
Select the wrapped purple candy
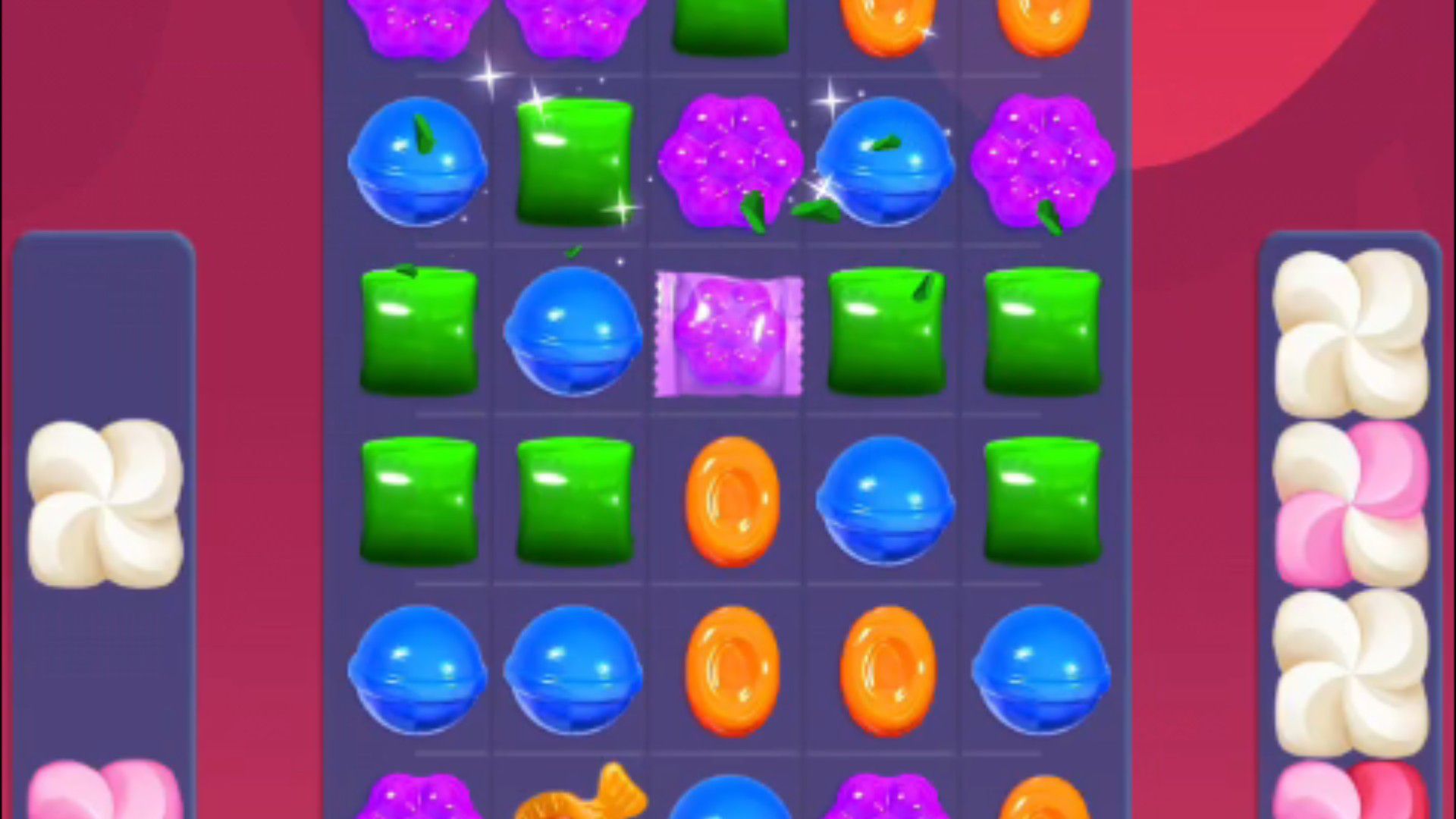pos(729,334)
